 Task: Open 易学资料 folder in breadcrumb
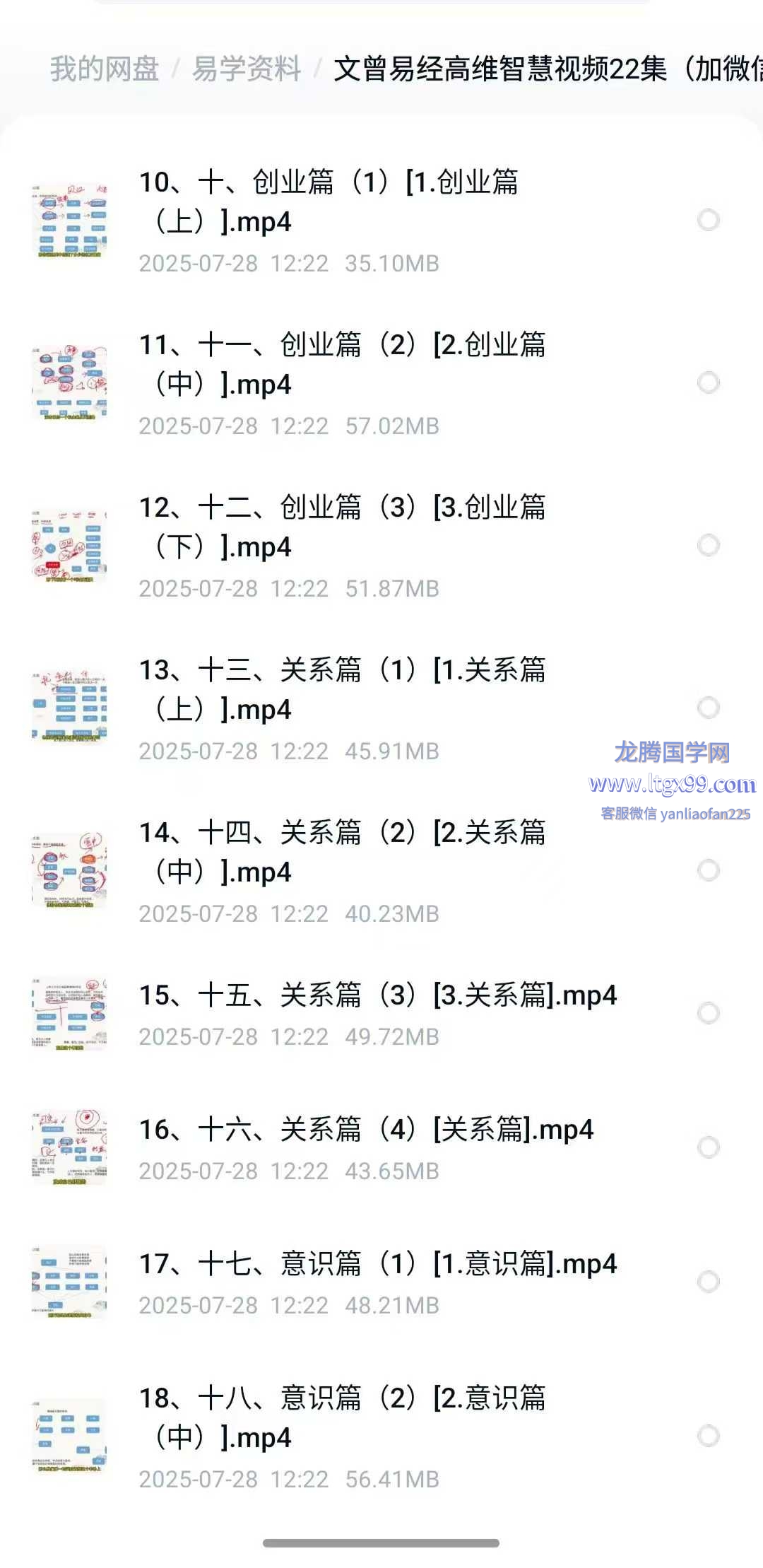tap(247, 69)
